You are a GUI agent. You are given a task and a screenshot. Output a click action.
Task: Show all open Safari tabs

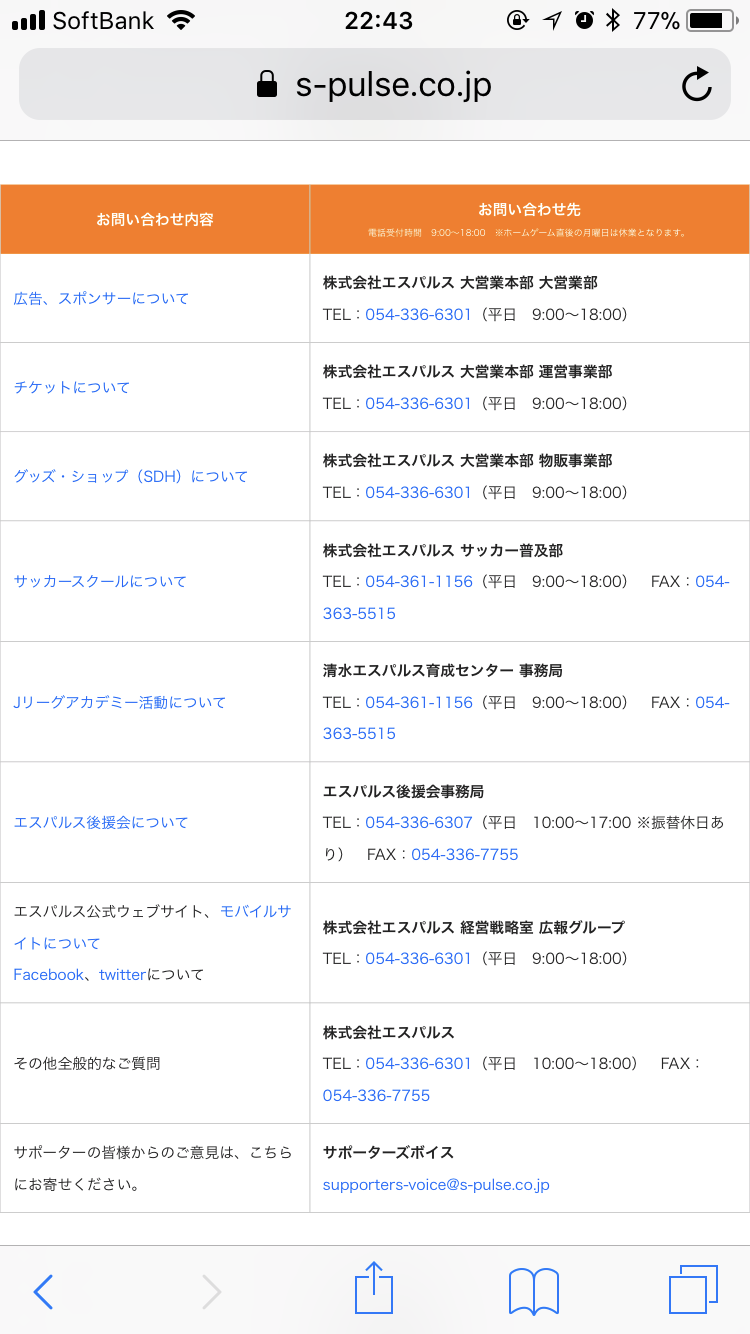(x=692, y=1289)
